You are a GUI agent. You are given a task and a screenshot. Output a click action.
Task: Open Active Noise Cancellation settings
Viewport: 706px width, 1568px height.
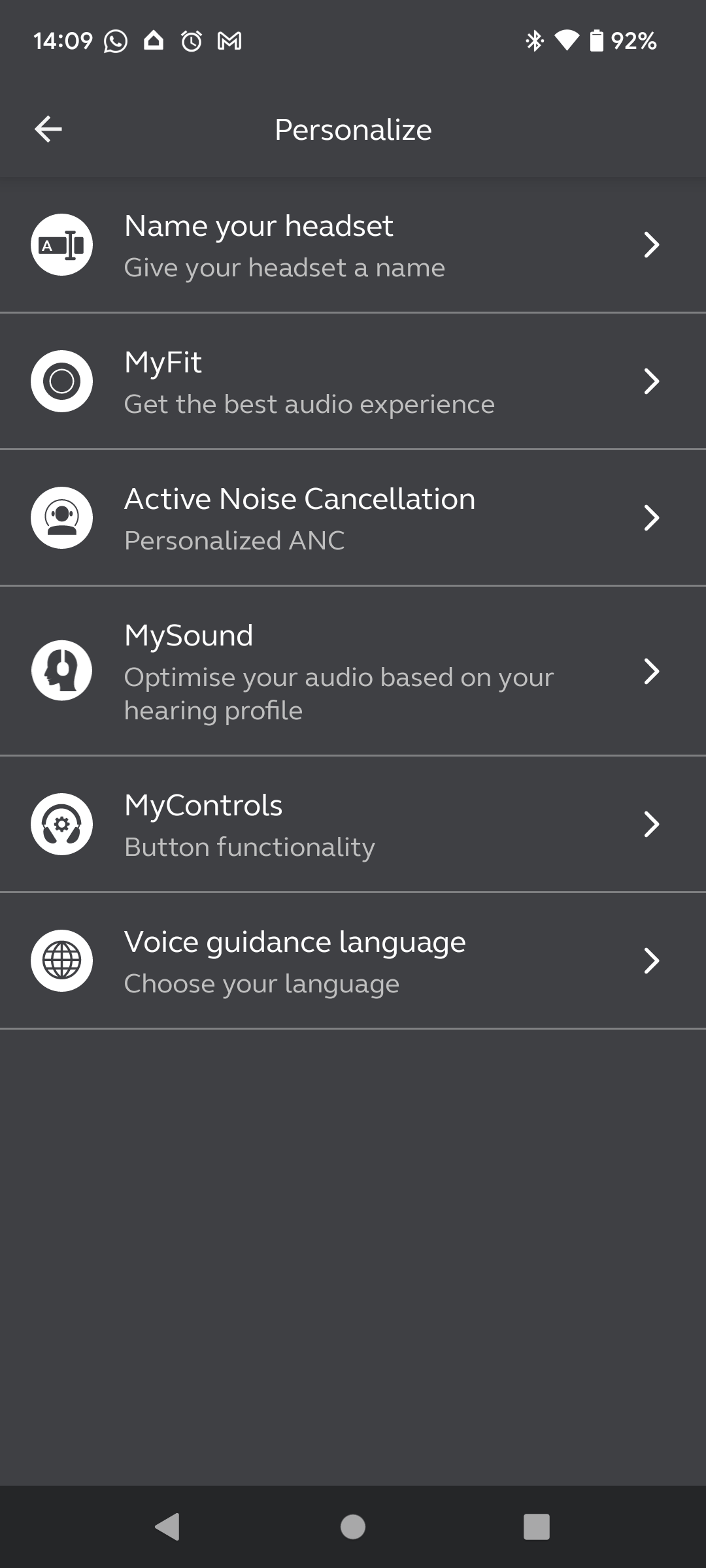[353, 518]
